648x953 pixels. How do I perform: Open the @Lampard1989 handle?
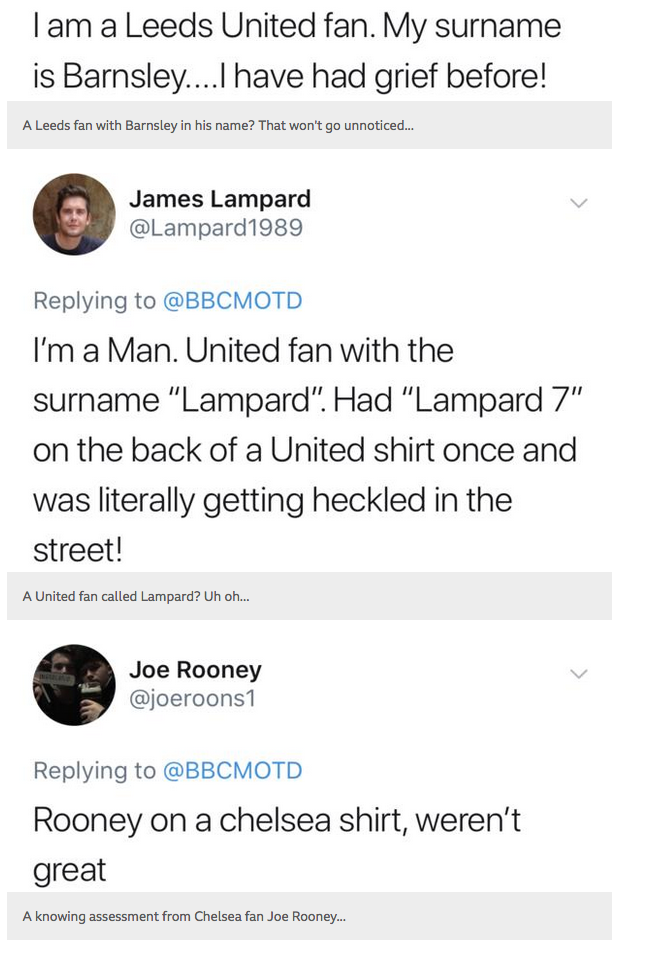216,228
